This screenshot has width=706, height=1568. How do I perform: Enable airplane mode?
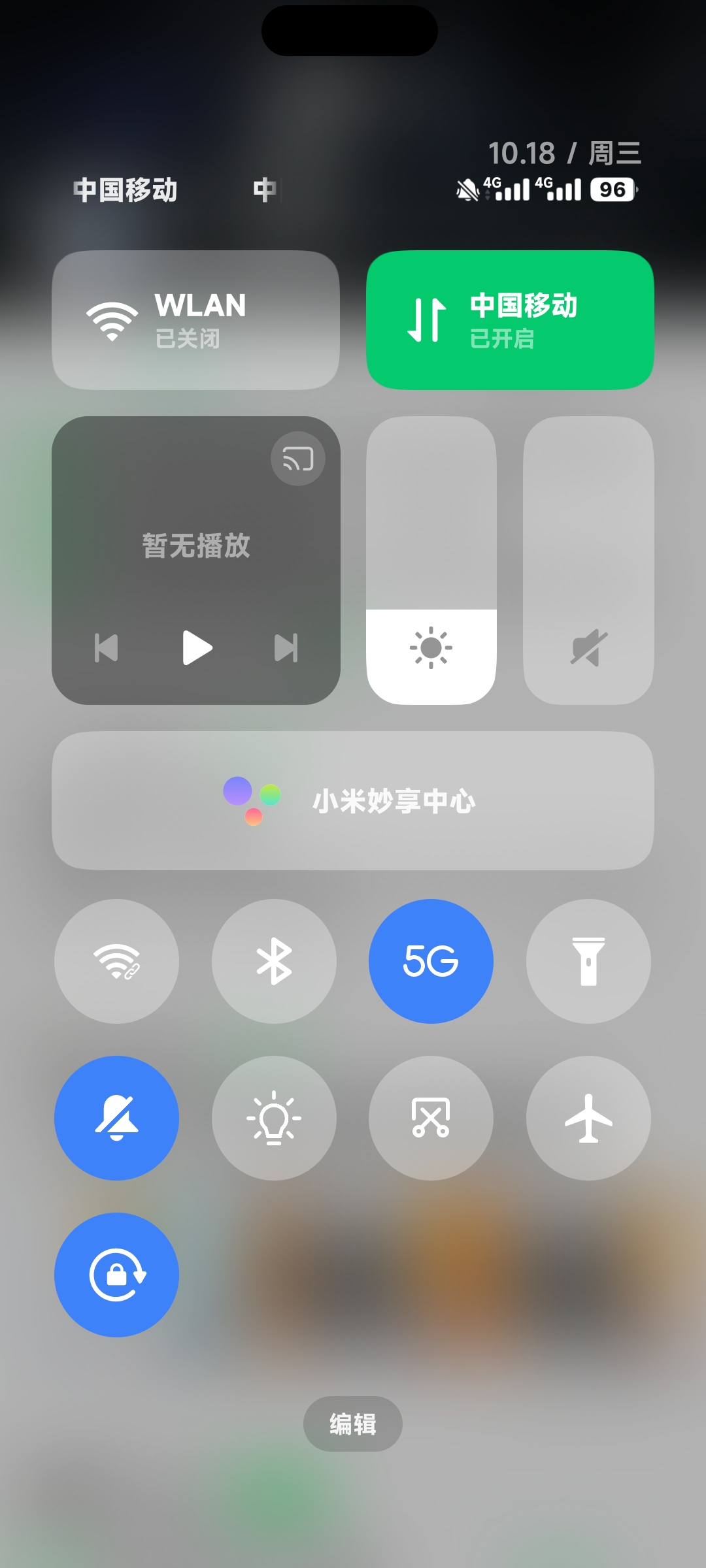click(588, 1118)
